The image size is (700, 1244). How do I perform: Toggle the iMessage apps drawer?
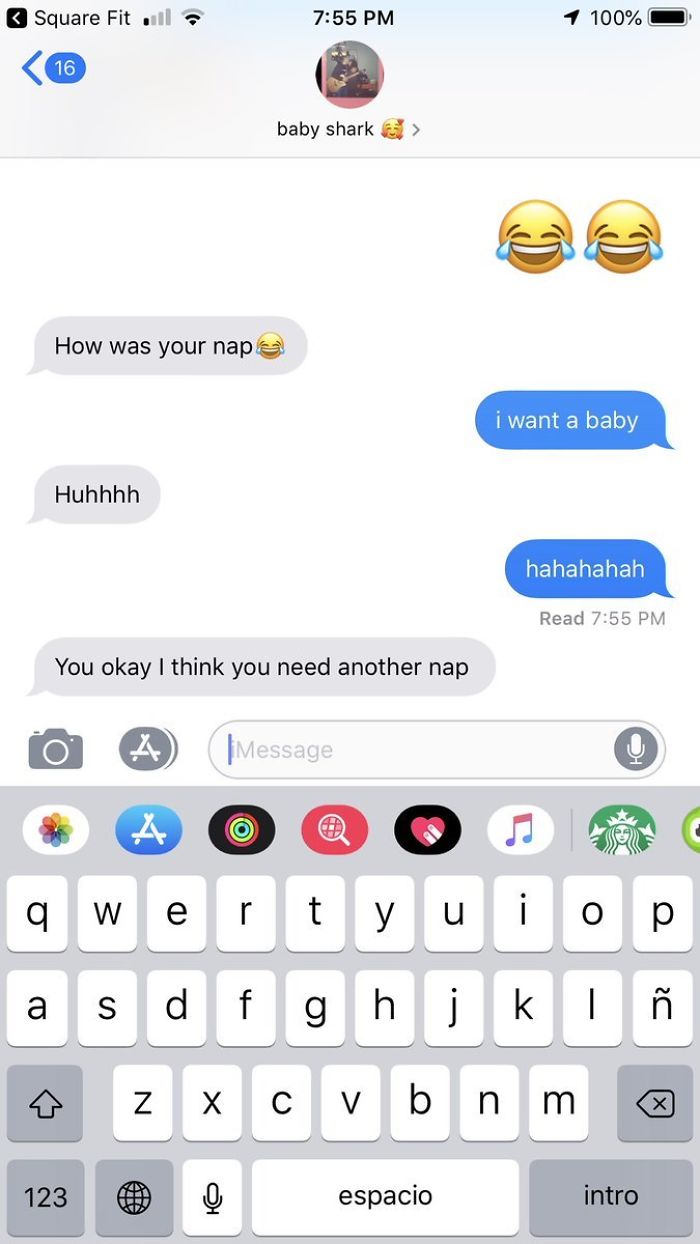147,749
